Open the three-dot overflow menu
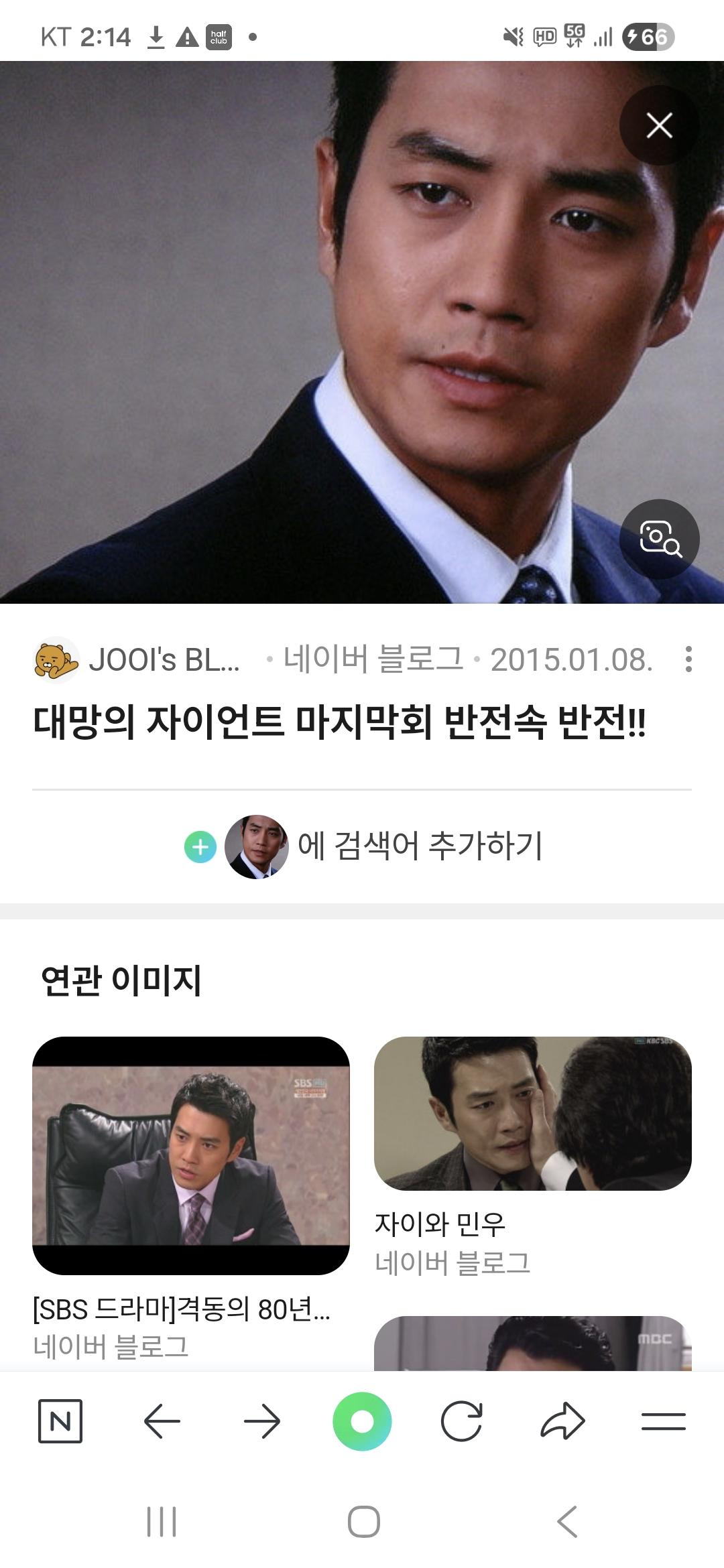 pos(688,659)
